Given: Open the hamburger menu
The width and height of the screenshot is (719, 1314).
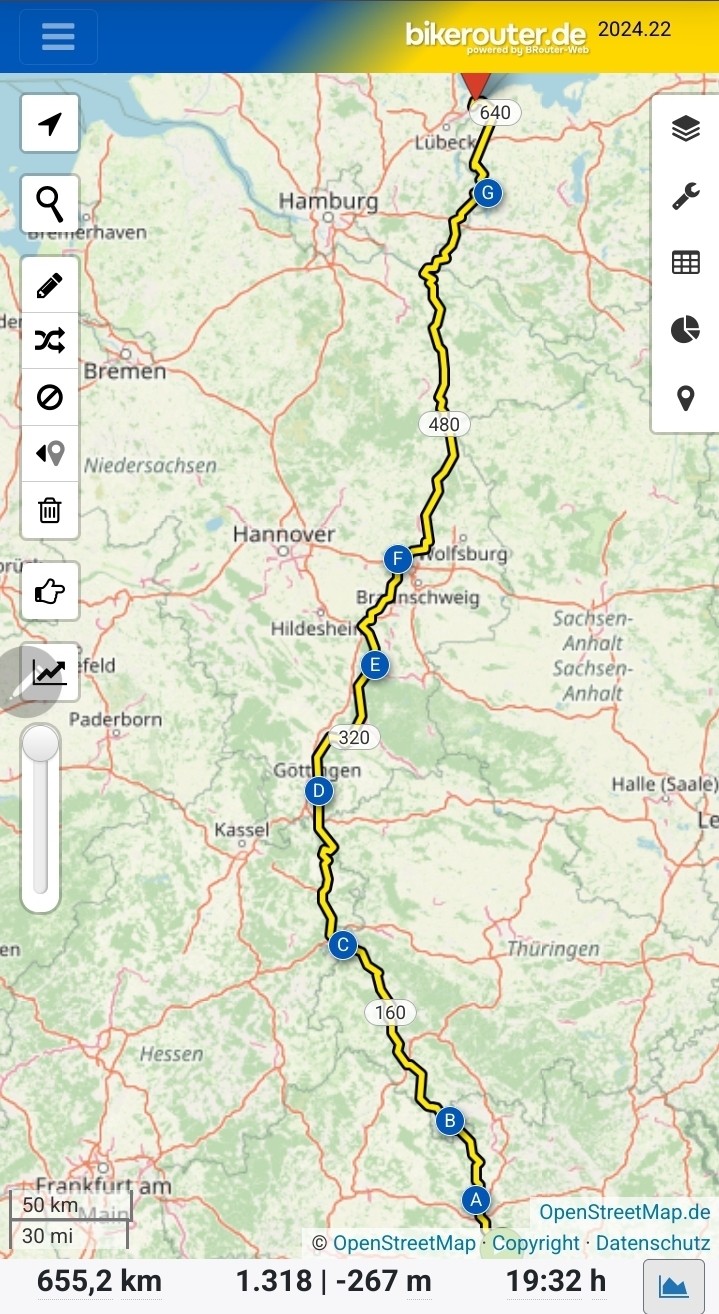Looking at the screenshot, I should 58,37.
